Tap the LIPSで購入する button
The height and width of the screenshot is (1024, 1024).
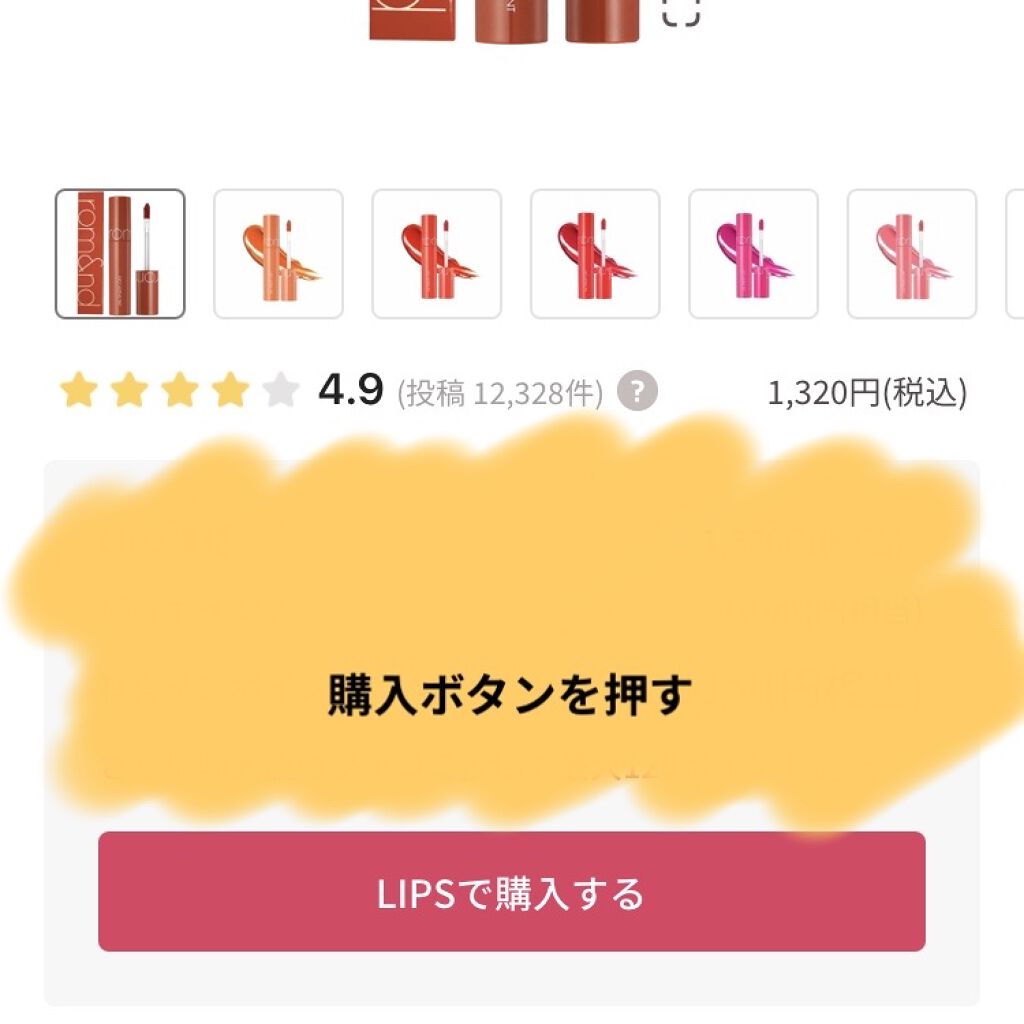coord(511,891)
